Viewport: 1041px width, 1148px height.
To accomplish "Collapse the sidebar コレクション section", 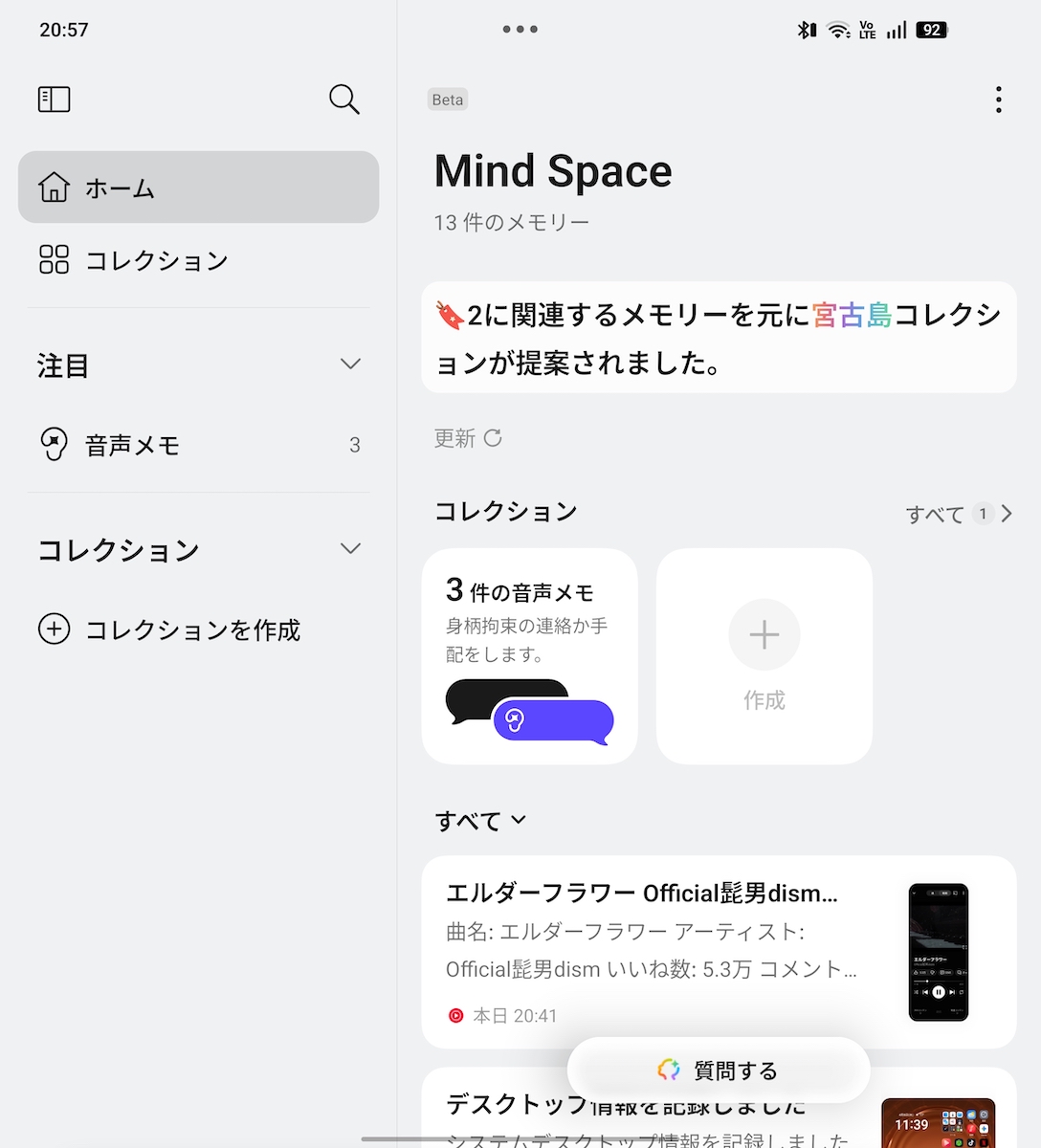I will 350,549.
